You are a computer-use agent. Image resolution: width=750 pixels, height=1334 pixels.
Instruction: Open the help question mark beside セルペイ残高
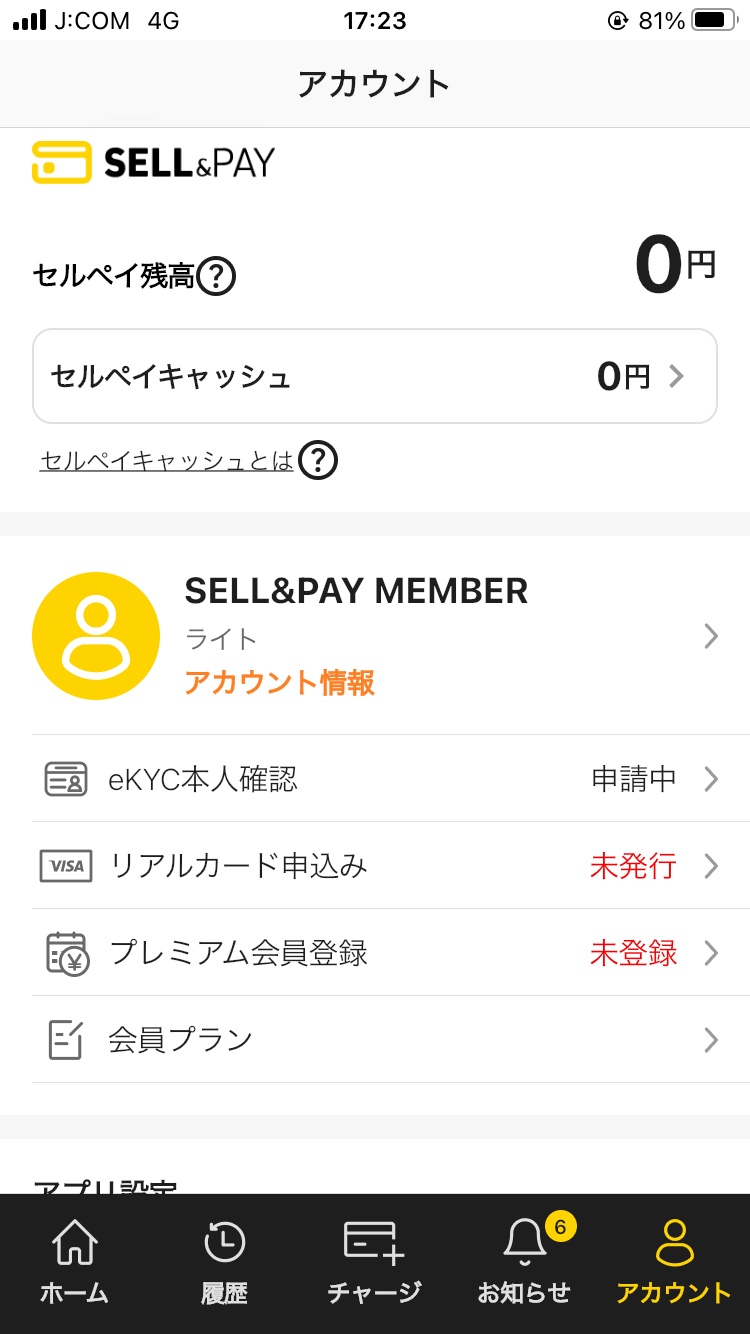(216, 274)
